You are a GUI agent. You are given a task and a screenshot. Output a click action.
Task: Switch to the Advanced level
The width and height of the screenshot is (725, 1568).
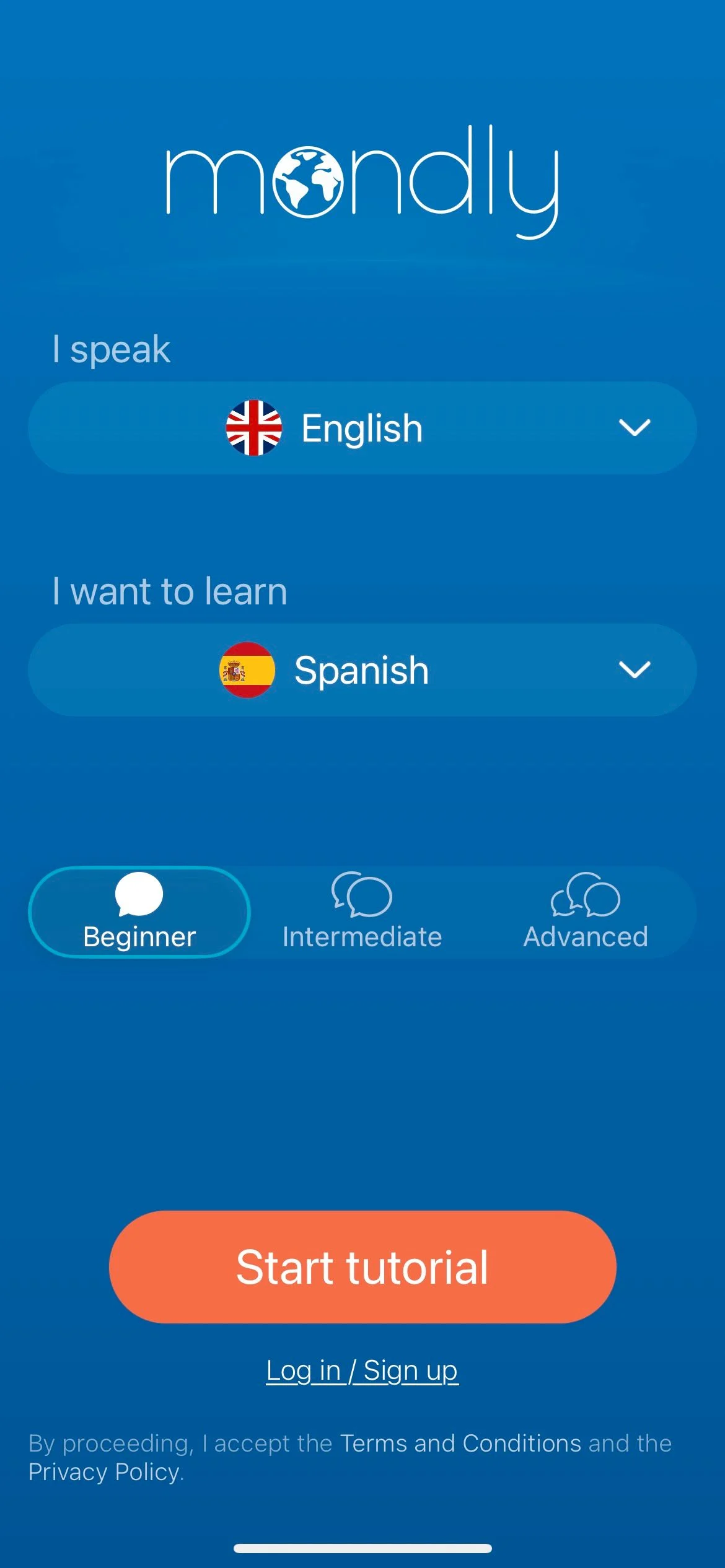coord(586,912)
